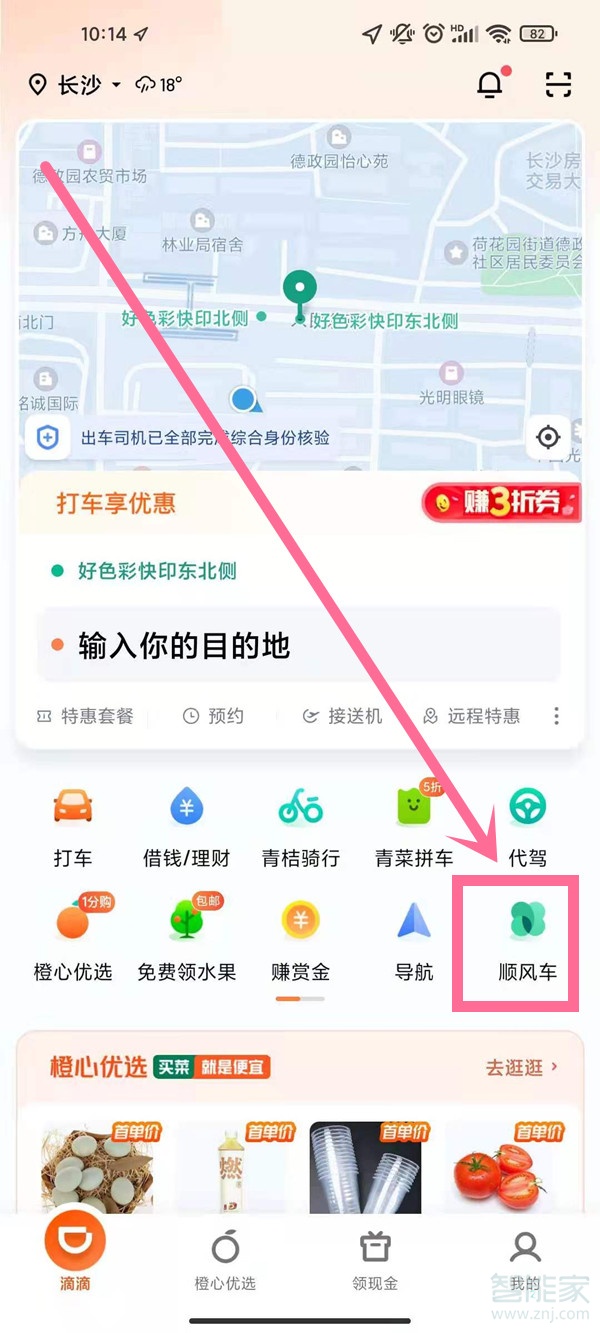Choose 接送机 airport transfer
Image resolution: width=600 pixels, height=1333 pixels.
(342, 716)
